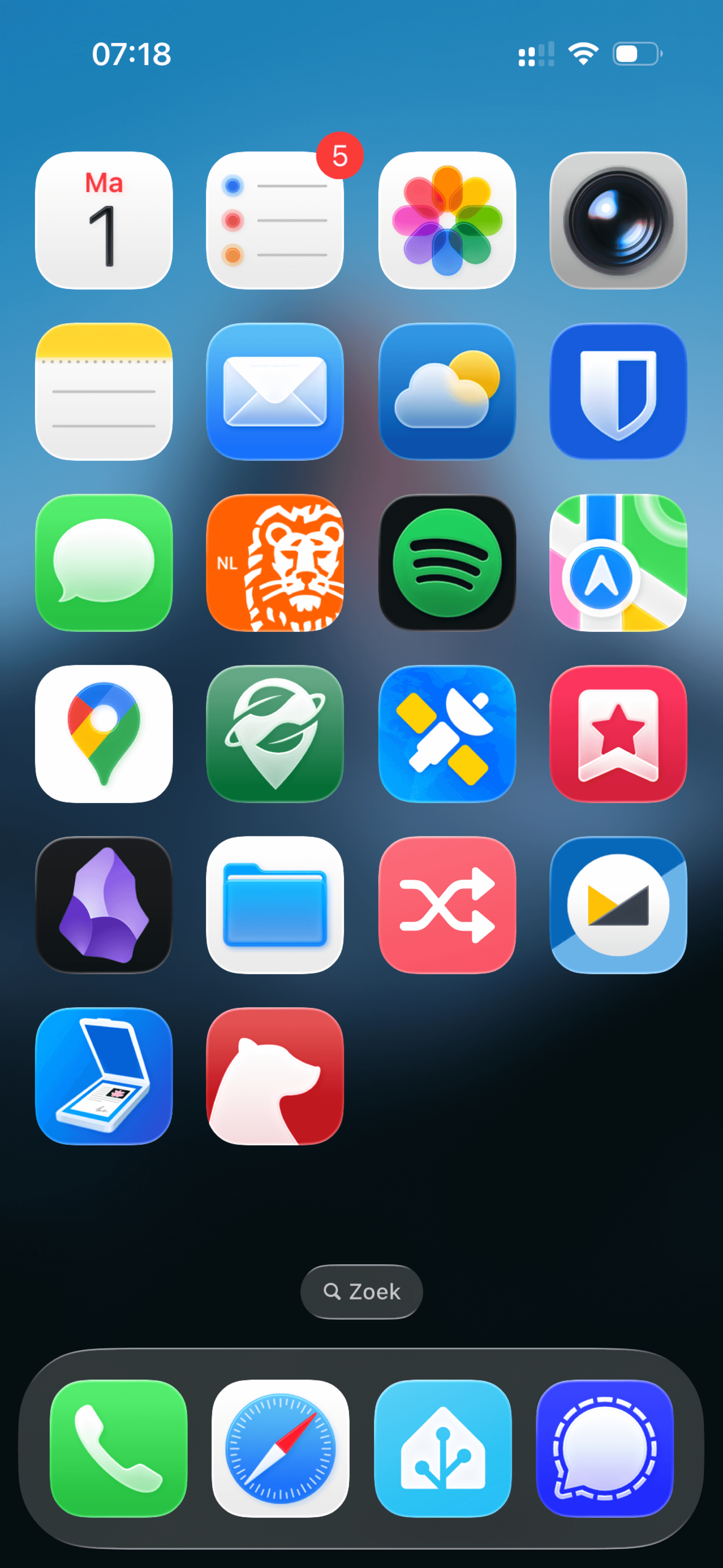Open the Camera app
The width and height of the screenshot is (723, 1568).
[618, 220]
